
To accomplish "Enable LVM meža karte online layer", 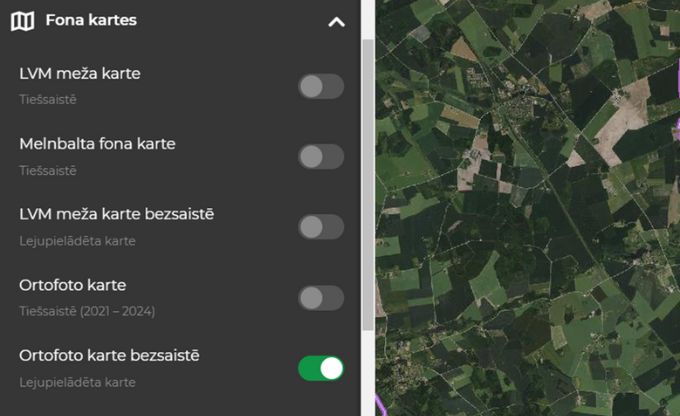I will (320, 86).
